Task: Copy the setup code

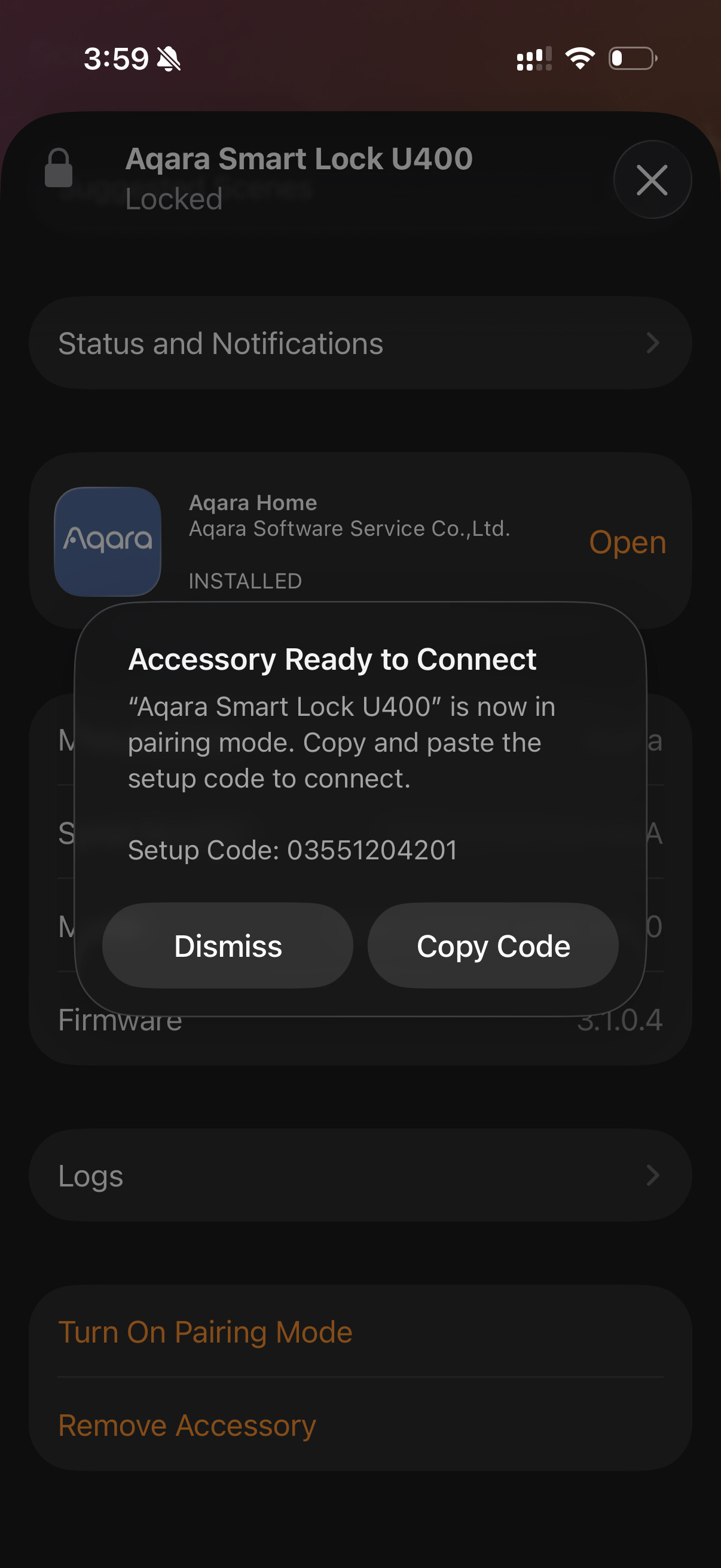Action: [x=493, y=945]
